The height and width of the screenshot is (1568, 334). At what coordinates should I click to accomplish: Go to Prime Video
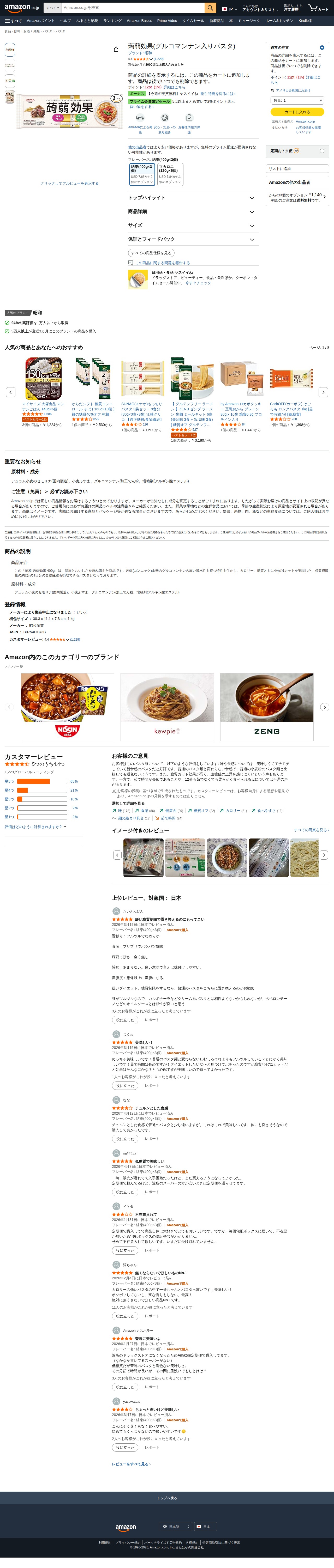click(x=167, y=21)
